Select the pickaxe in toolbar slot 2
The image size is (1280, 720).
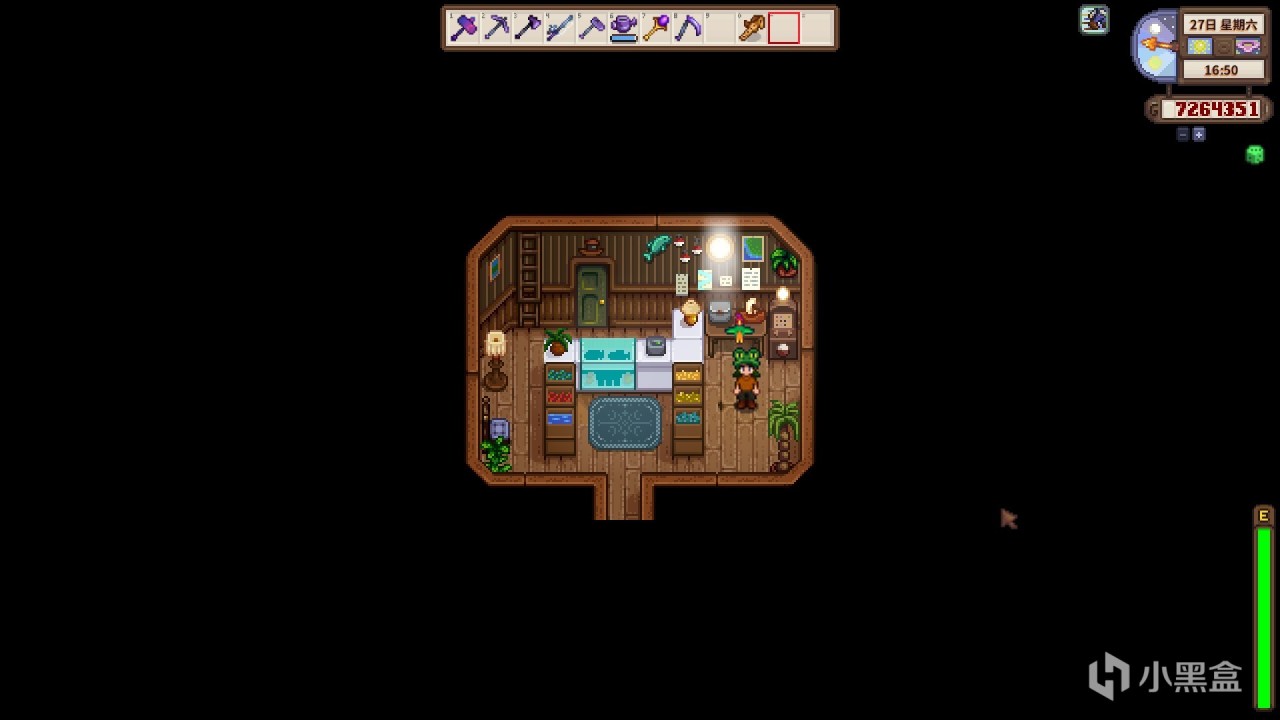[x=496, y=28]
